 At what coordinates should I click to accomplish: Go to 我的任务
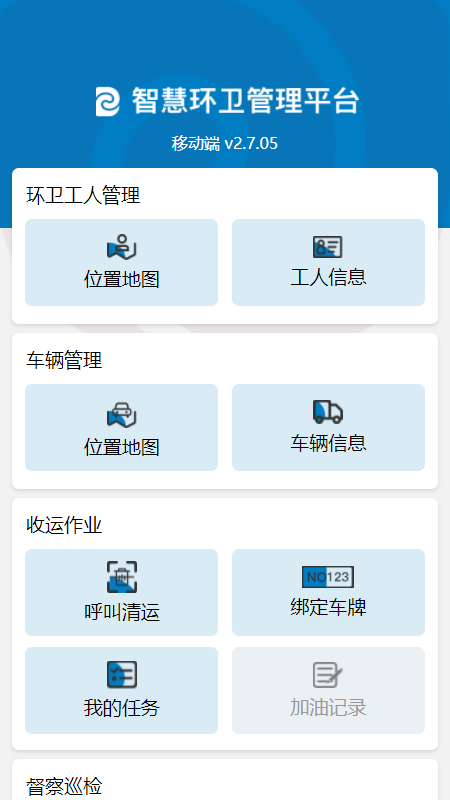pyautogui.click(x=121, y=690)
